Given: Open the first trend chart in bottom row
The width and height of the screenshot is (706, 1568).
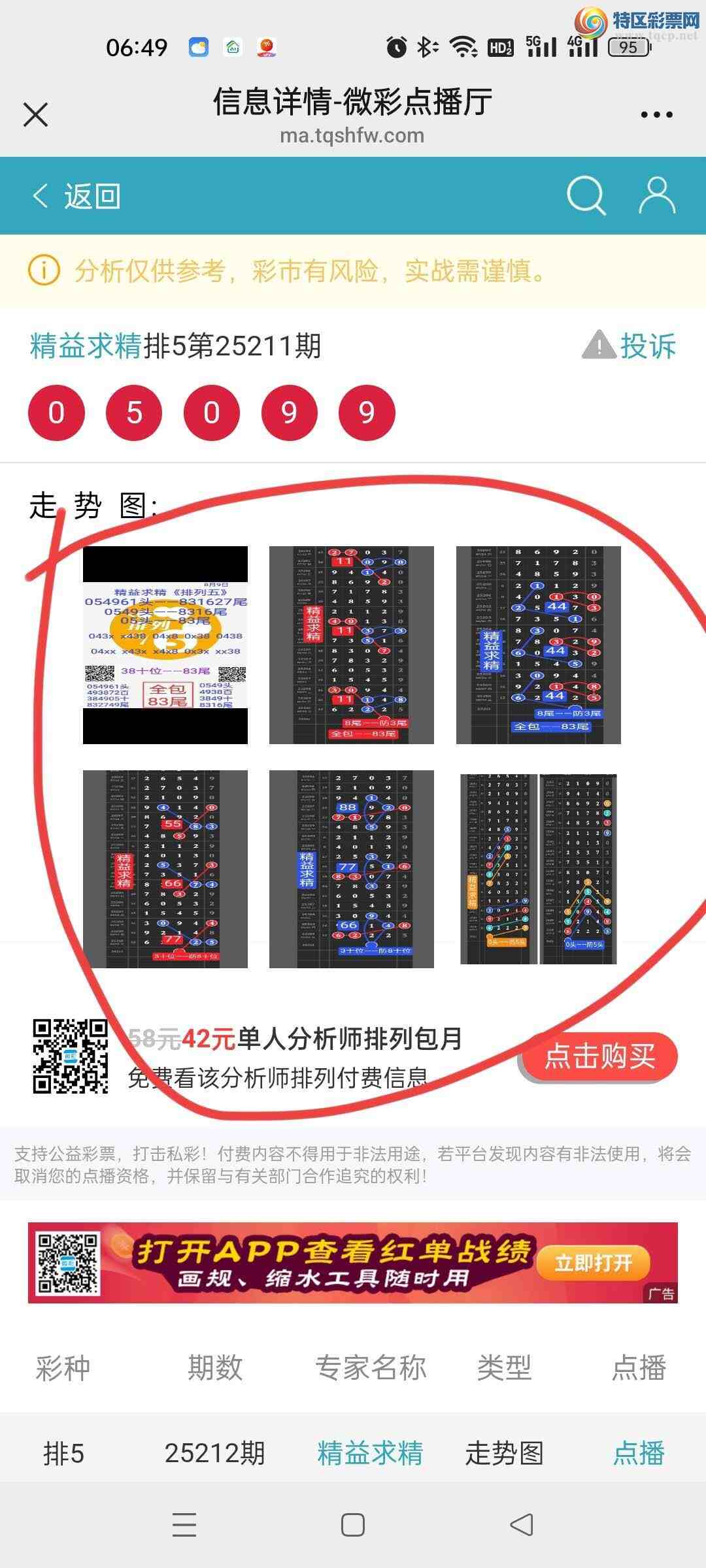Looking at the screenshot, I should pos(165,869).
